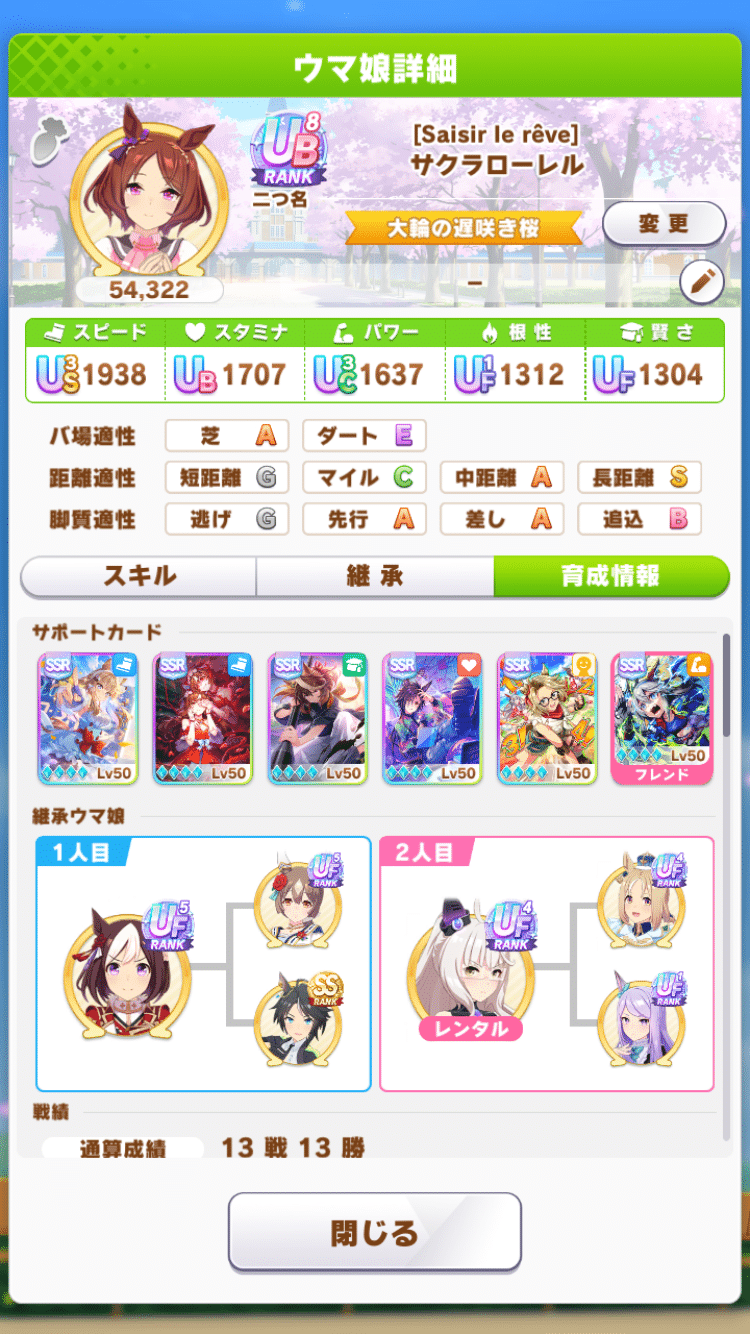Open the 1人目 main inherited character
The width and height of the screenshot is (750, 1334).
pyautogui.click(x=127, y=970)
